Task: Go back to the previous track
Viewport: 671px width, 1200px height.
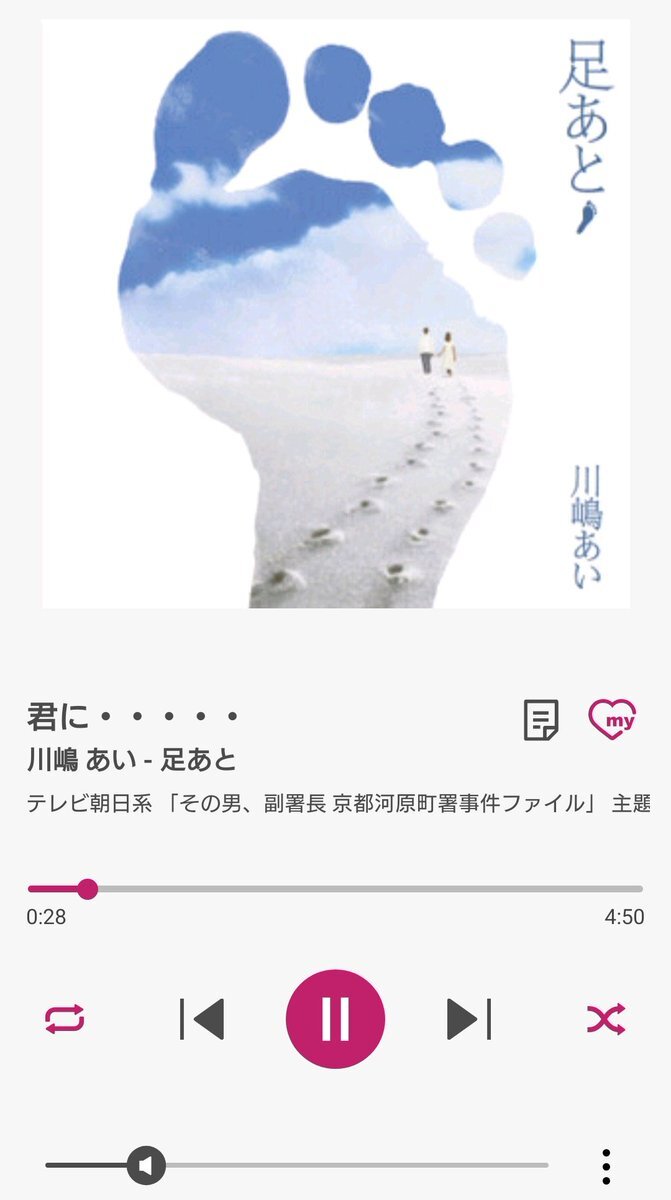Action: [202, 1019]
